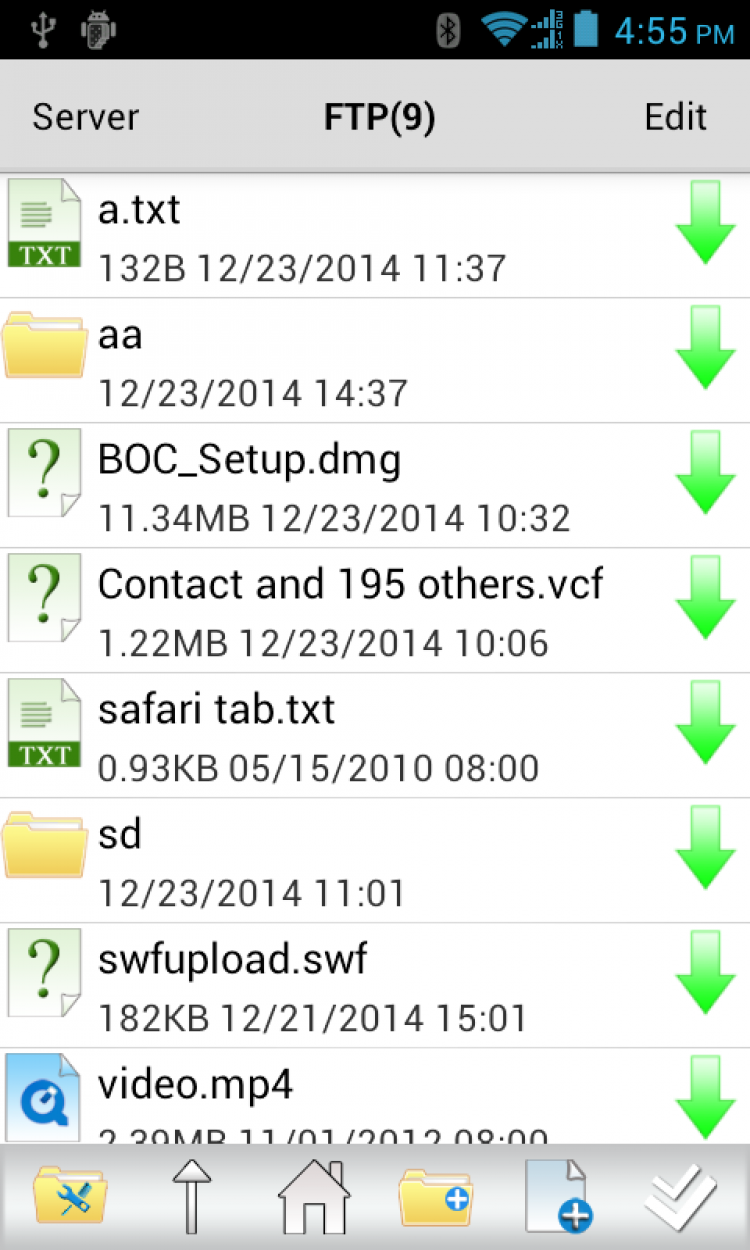The width and height of the screenshot is (750, 1250).
Task: Open the folder tools settings icon
Action: (x=69, y=1195)
